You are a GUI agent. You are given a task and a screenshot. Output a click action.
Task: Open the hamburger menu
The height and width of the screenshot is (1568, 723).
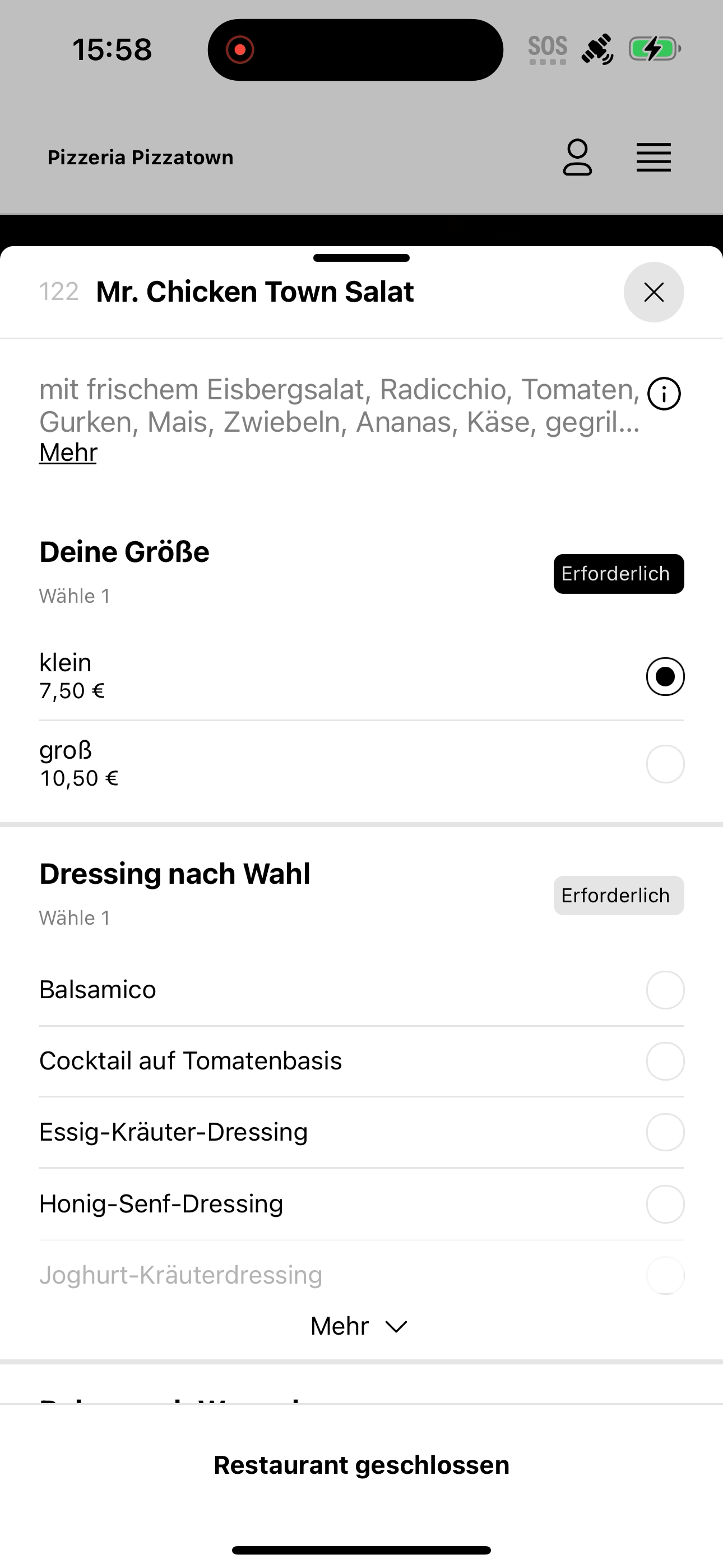(654, 158)
